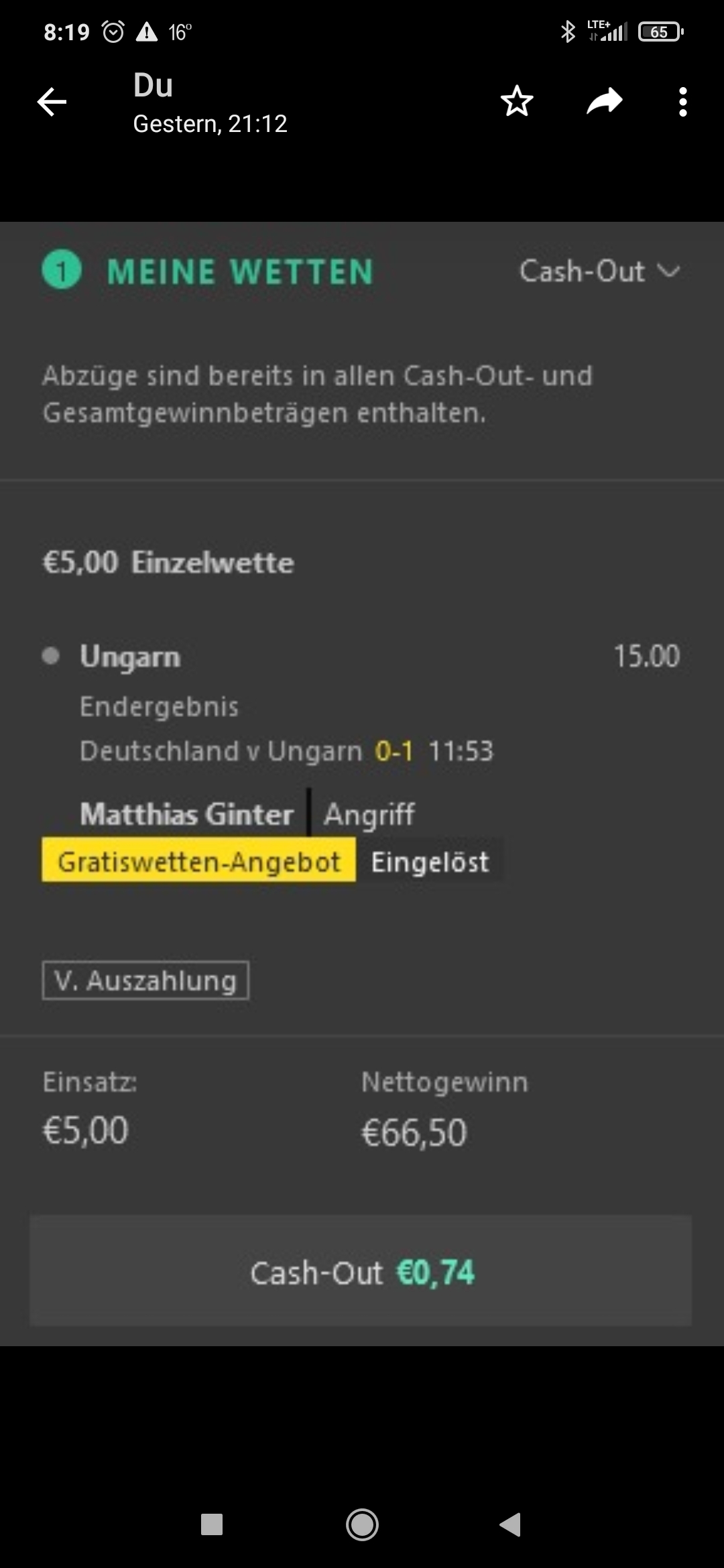Tap the system home button
Screen dimensions: 724x1568
pyautogui.click(x=362, y=1525)
